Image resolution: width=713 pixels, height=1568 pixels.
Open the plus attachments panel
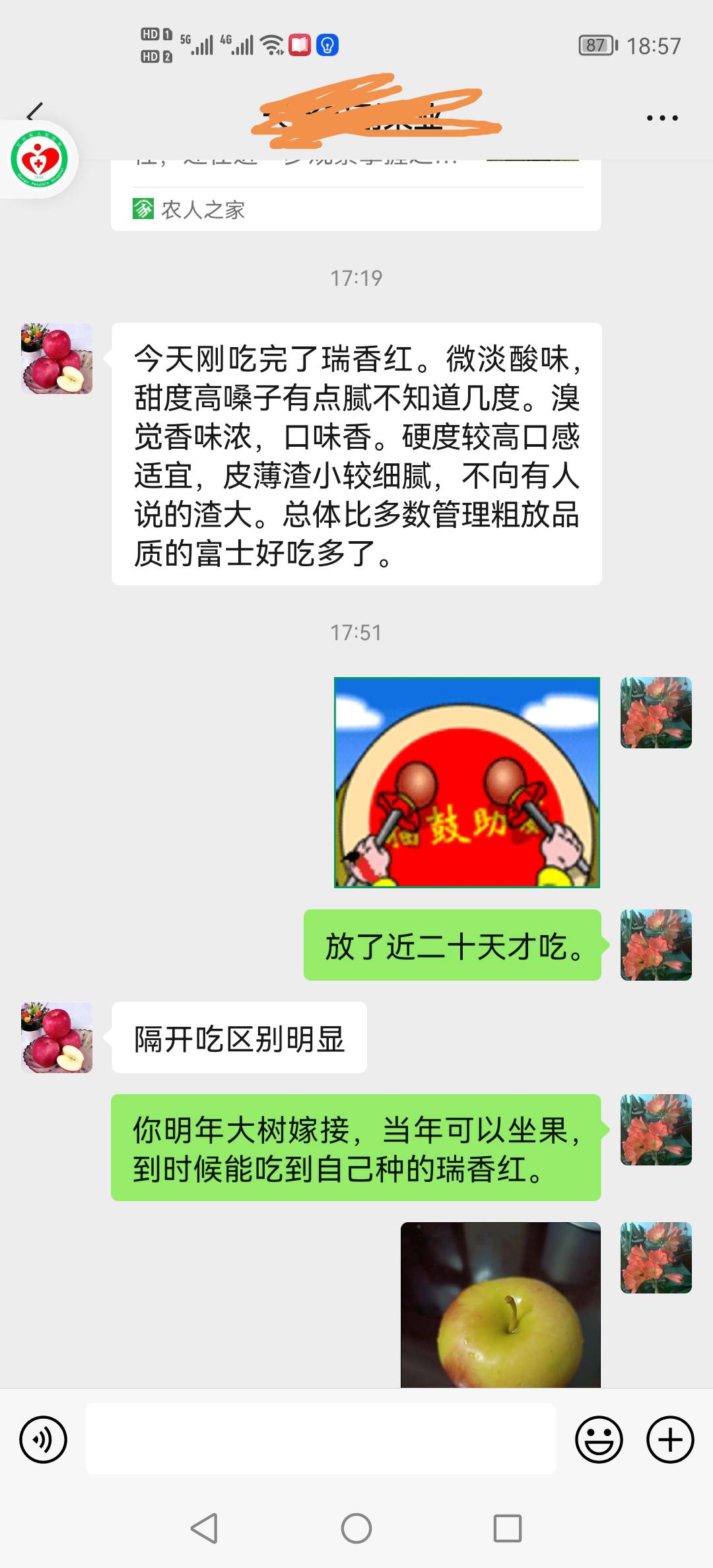click(x=670, y=1439)
